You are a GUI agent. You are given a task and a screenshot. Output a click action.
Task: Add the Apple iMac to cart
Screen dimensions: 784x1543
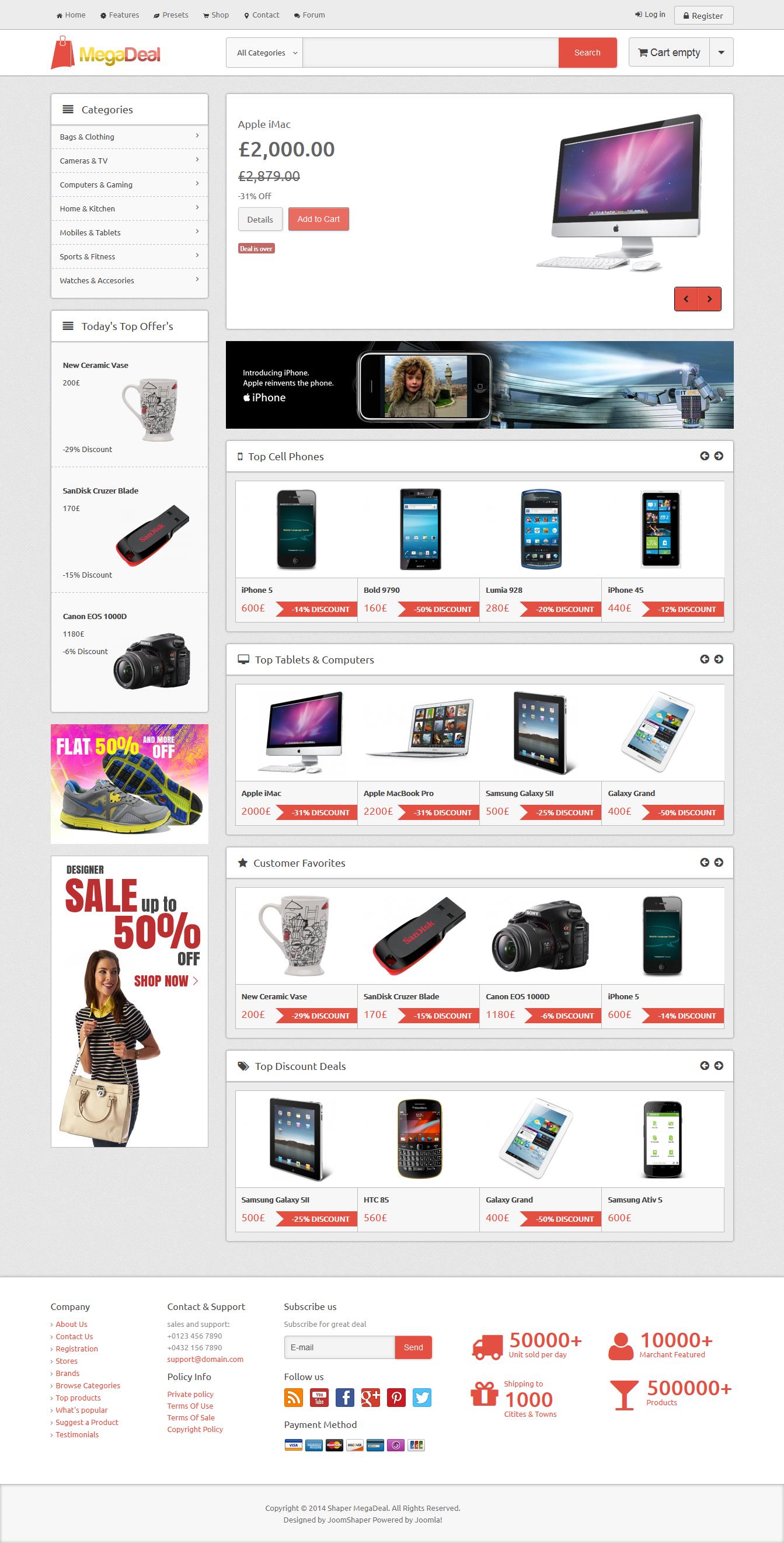pos(319,219)
